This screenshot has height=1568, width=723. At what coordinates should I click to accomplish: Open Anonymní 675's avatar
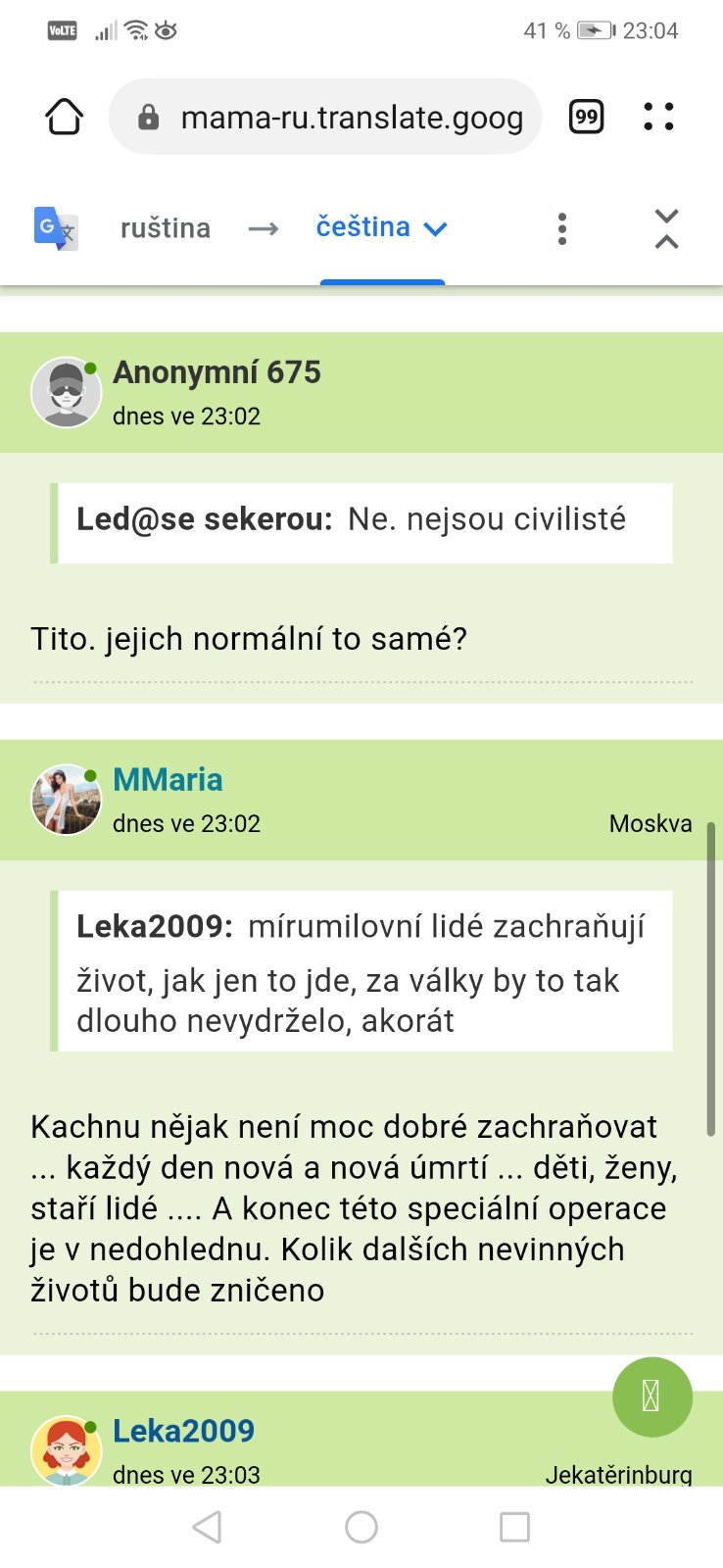pyautogui.click(x=66, y=392)
